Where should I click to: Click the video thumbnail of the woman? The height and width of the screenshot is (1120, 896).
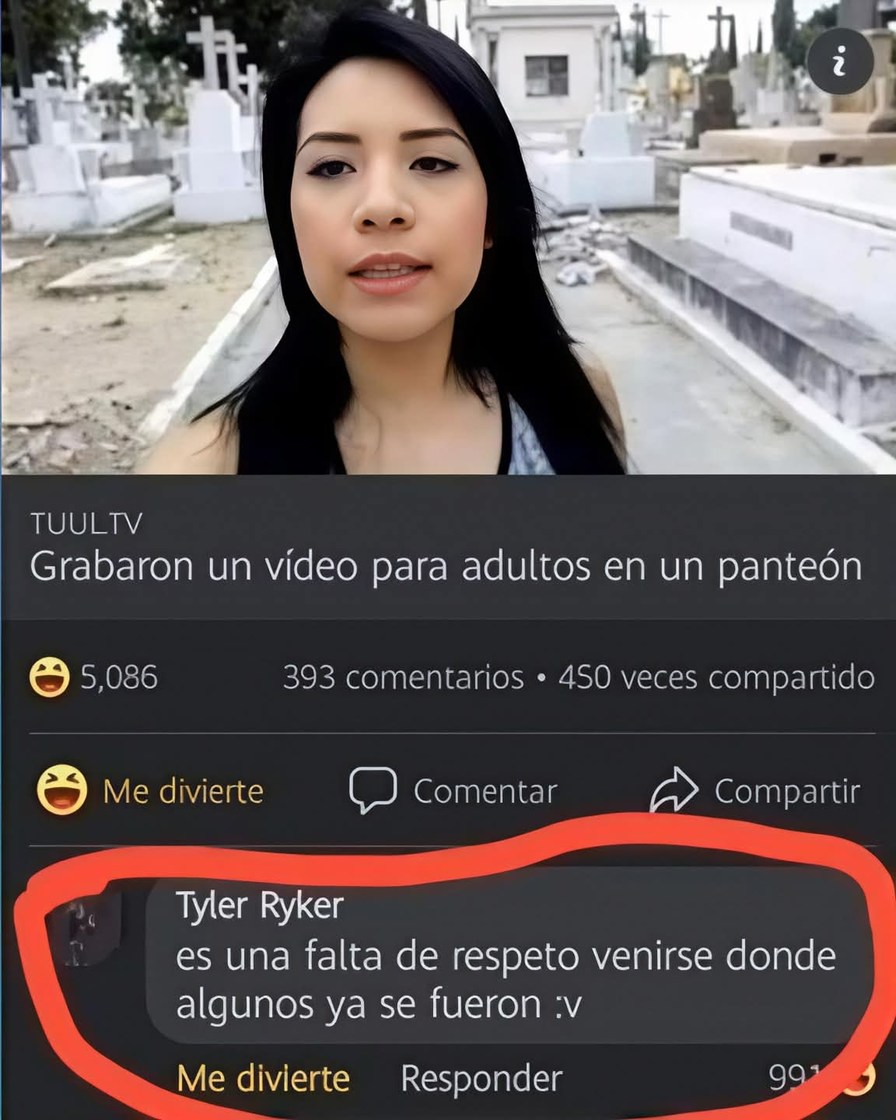click(448, 240)
